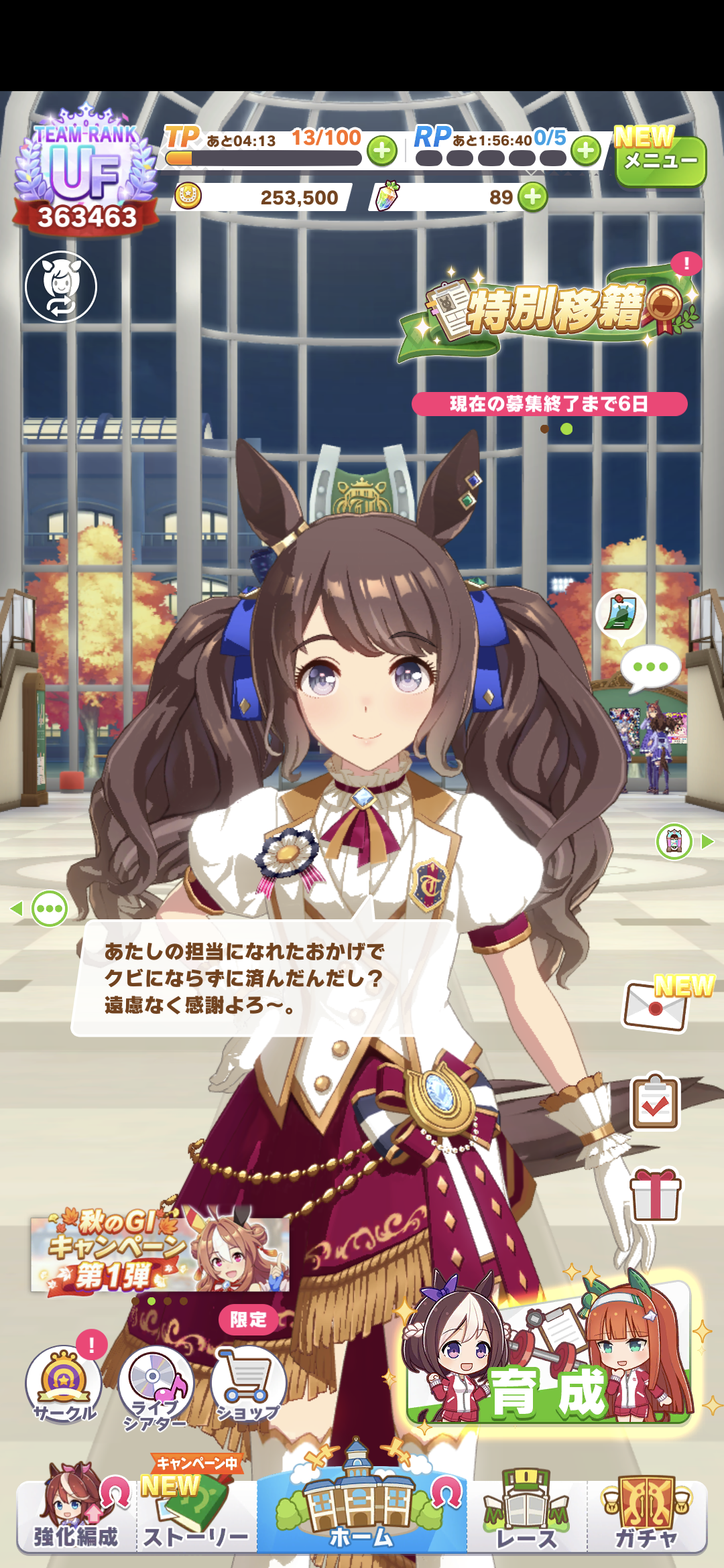Go to the ホーム tab
The width and height of the screenshot is (724, 1568).
click(x=361, y=1516)
